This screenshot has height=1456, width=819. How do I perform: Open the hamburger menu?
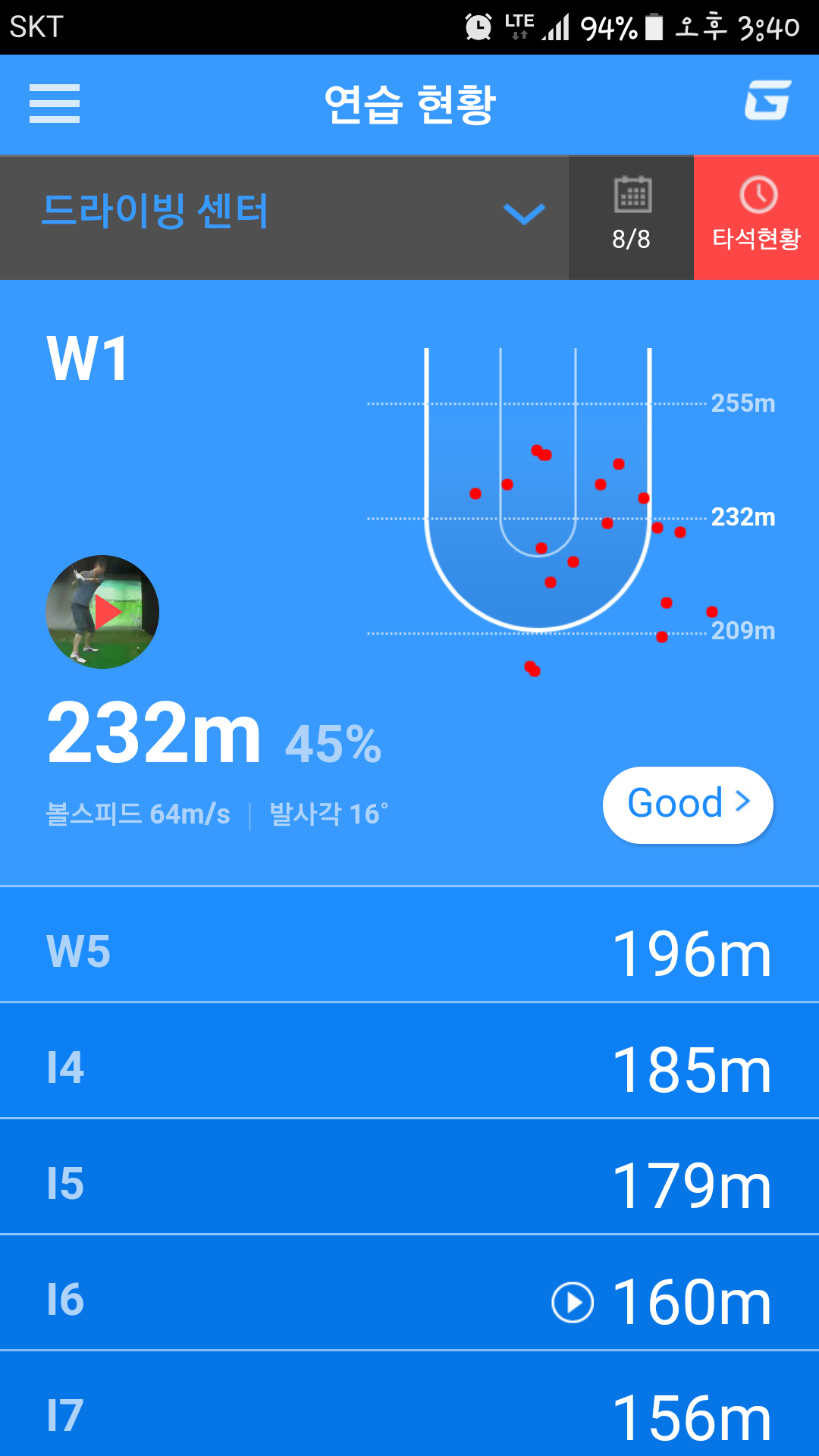coord(55,104)
